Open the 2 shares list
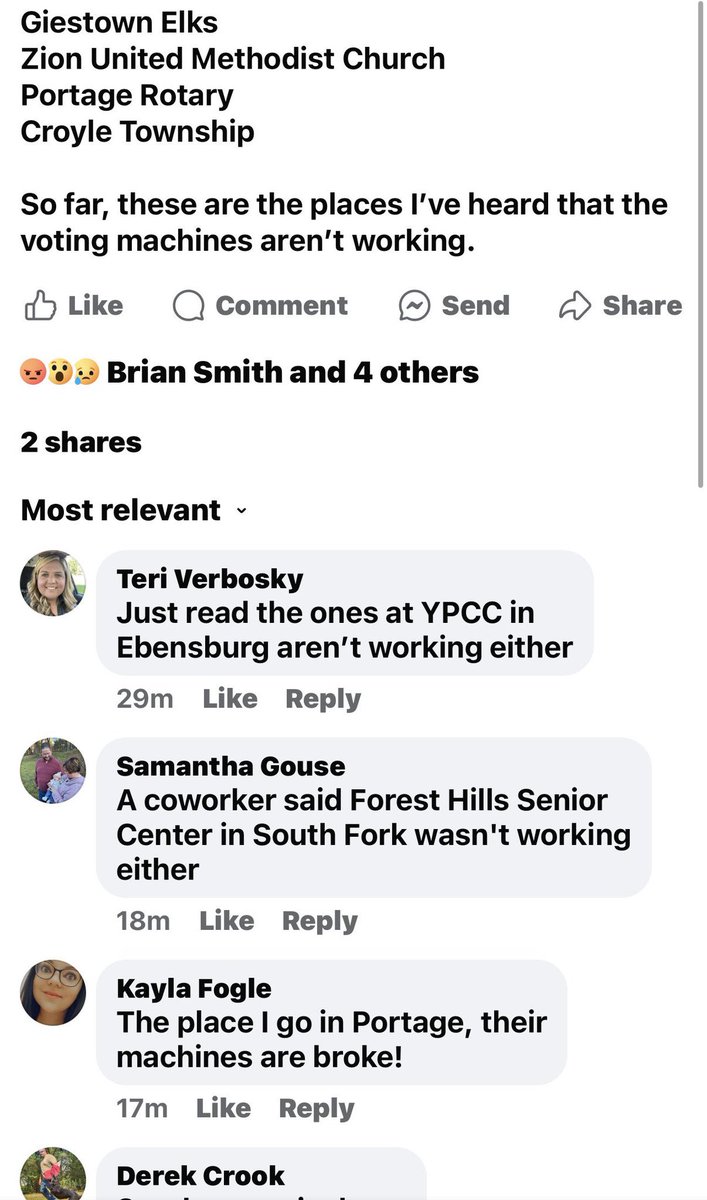Screen dimensions: 707x1200 81,442
